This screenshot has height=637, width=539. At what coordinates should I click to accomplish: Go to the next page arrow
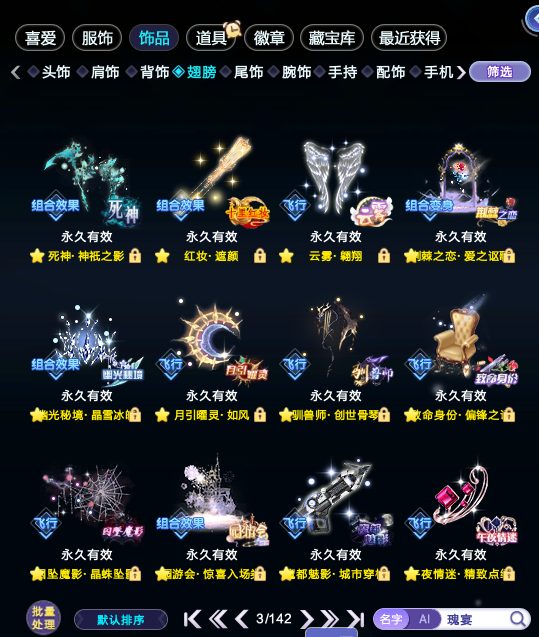307,619
